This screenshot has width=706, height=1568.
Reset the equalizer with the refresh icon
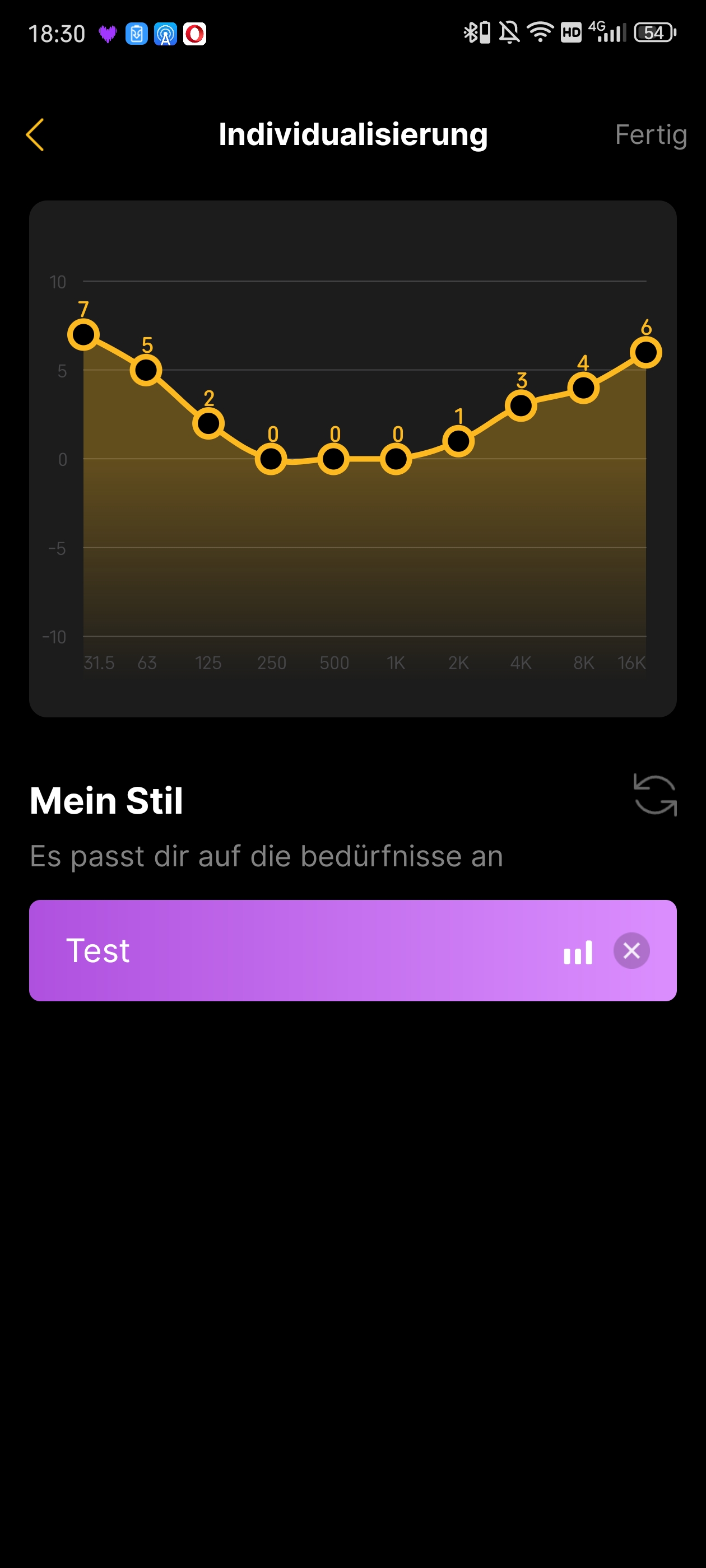pyautogui.click(x=655, y=795)
